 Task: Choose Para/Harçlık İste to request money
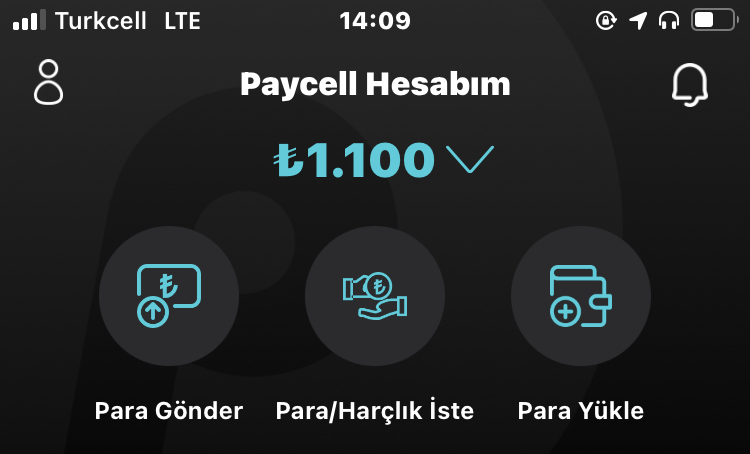(375, 296)
